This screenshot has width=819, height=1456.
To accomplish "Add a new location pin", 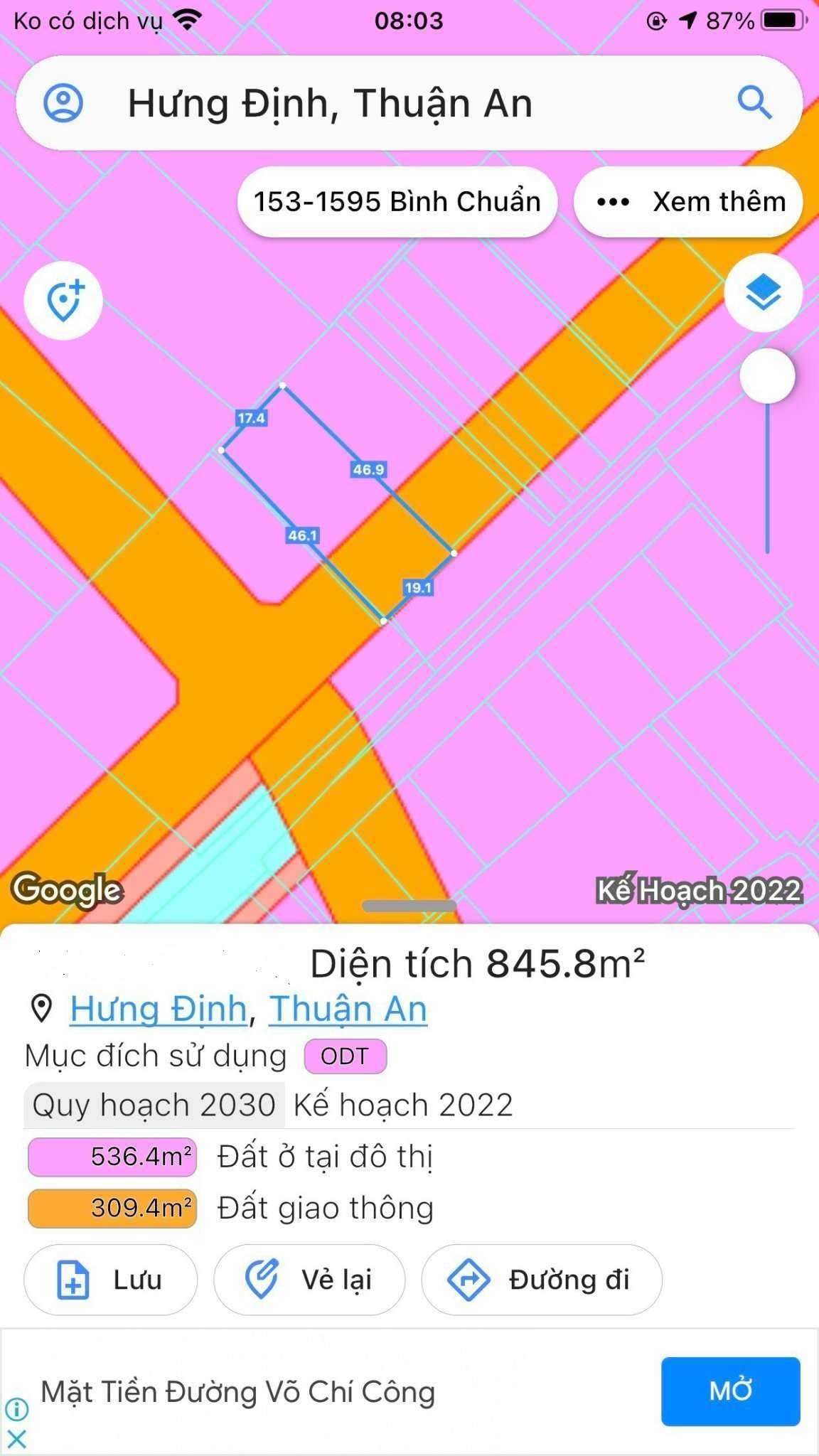I will pos(63,301).
